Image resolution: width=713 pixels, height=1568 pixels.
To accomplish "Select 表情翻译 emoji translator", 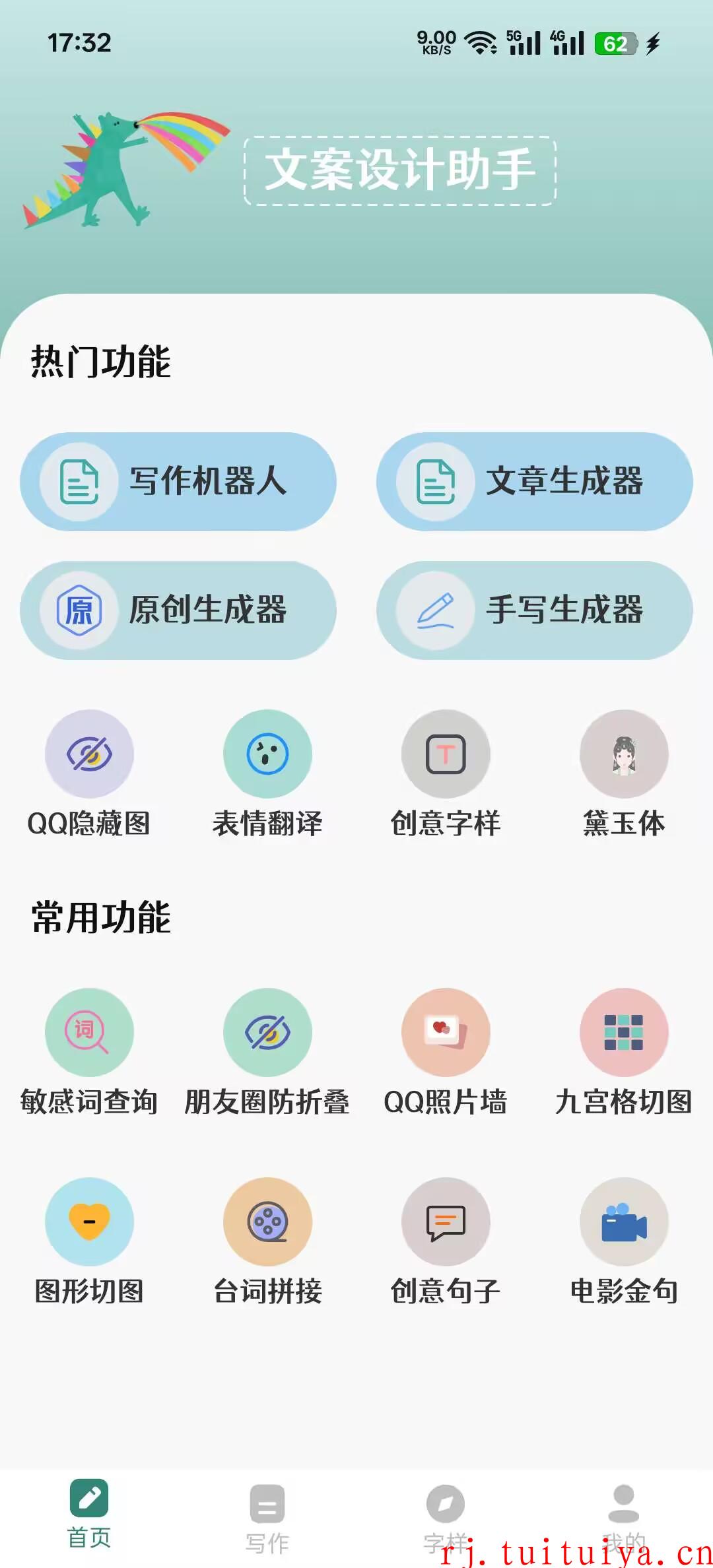I will tap(267, 773).
